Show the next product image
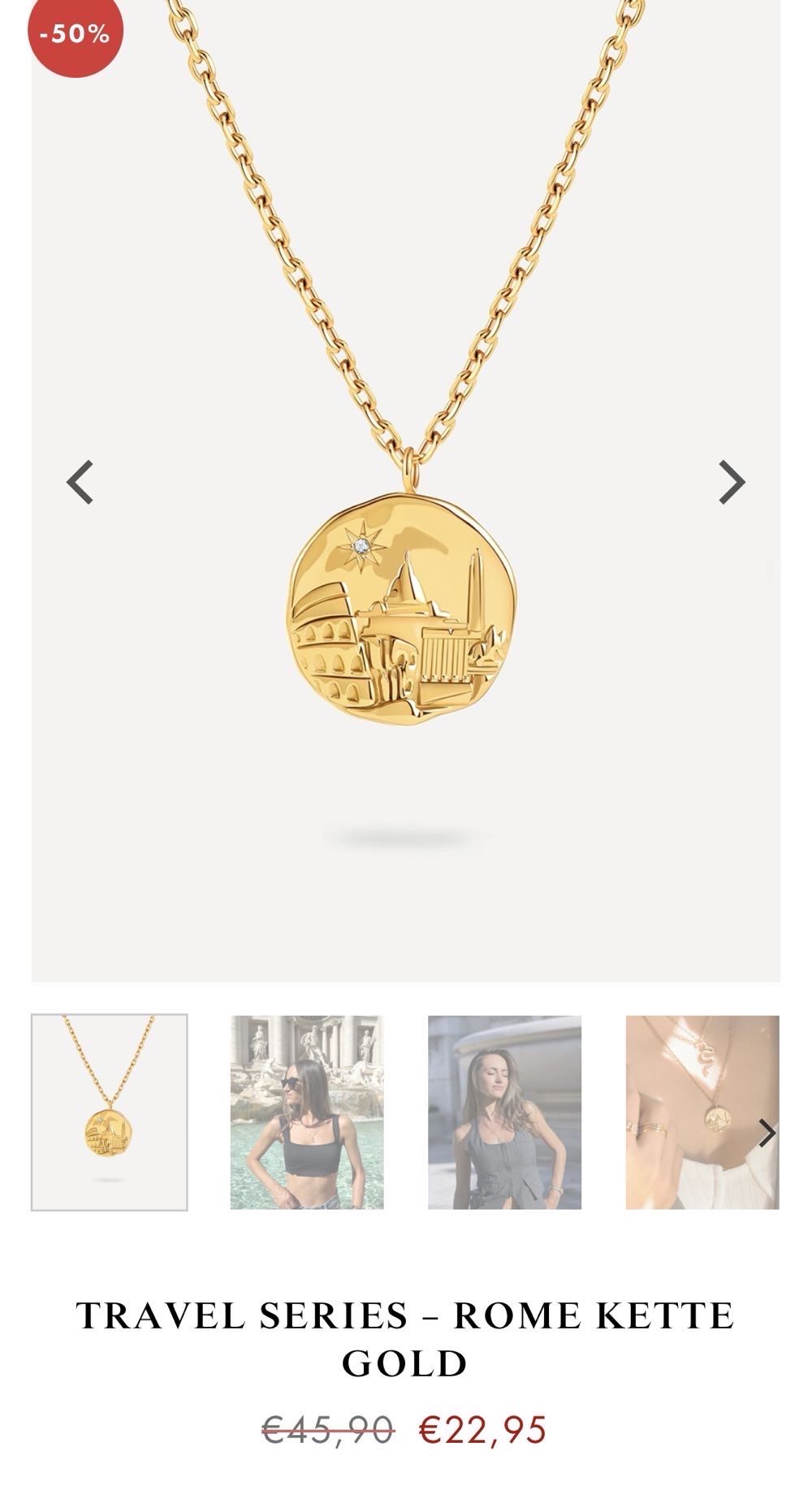 tap(732, 483)
